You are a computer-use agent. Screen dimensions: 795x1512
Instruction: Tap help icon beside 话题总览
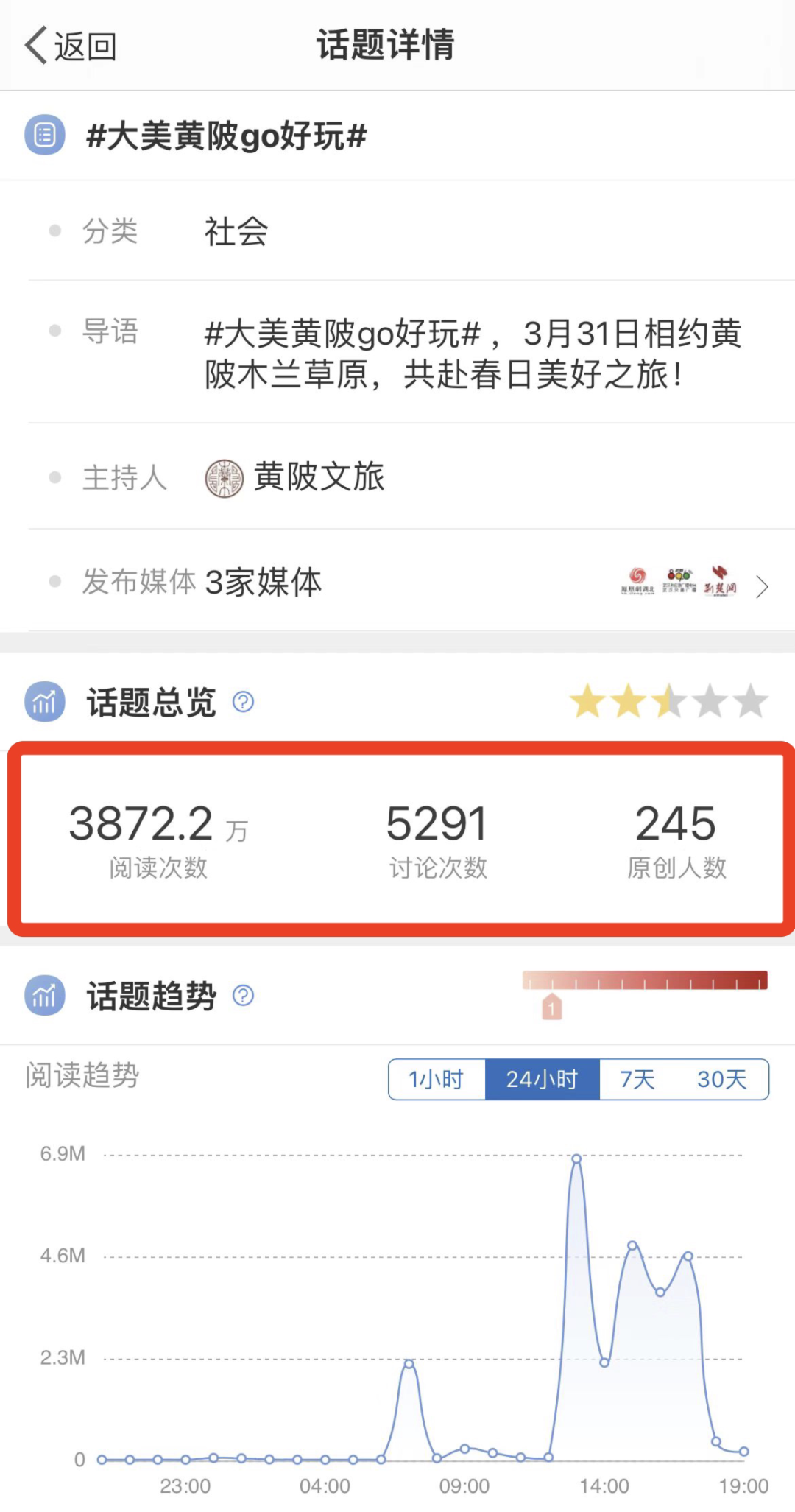pyautogui.click(x=243, y=702)
